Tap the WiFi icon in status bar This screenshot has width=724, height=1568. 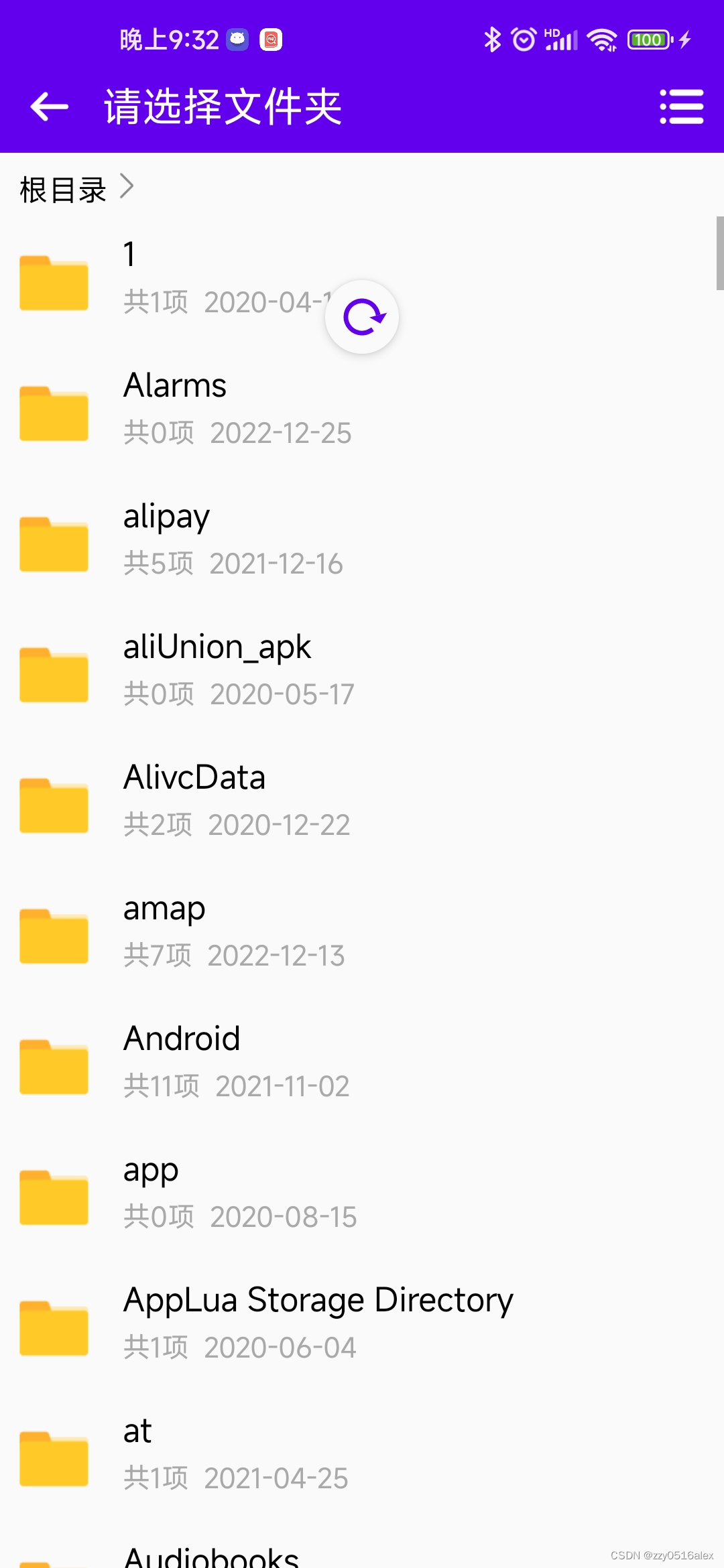coord(601,40)
